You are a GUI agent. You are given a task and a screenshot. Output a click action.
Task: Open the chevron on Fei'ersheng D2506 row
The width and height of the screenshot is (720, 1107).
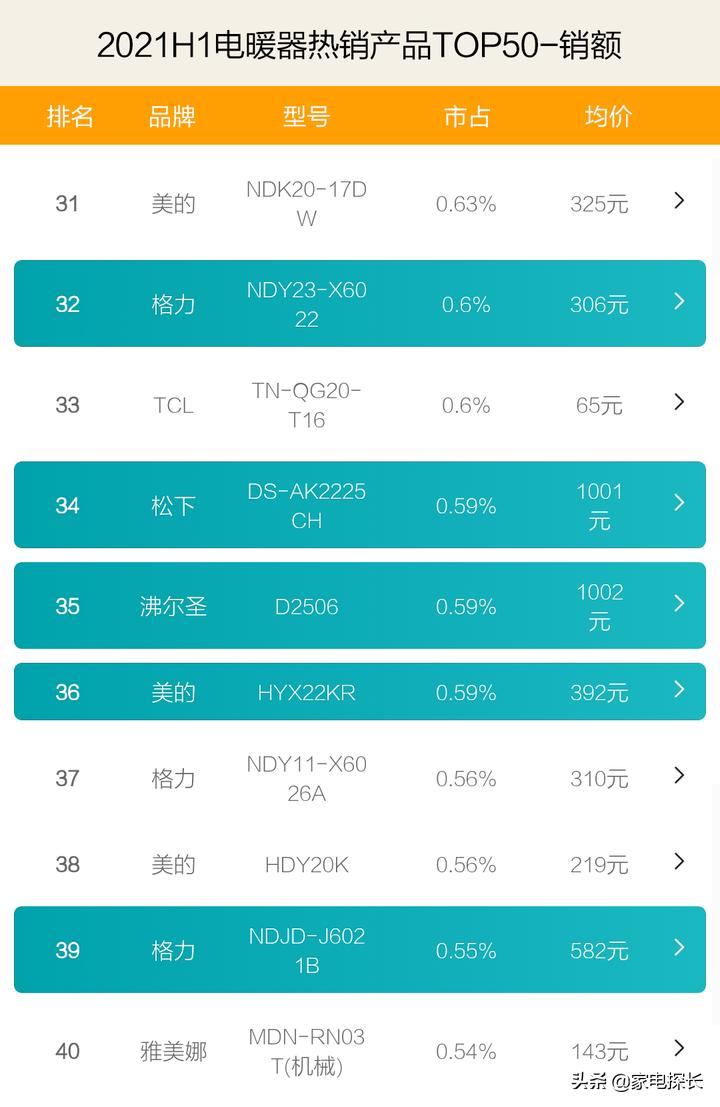[678, 605]
